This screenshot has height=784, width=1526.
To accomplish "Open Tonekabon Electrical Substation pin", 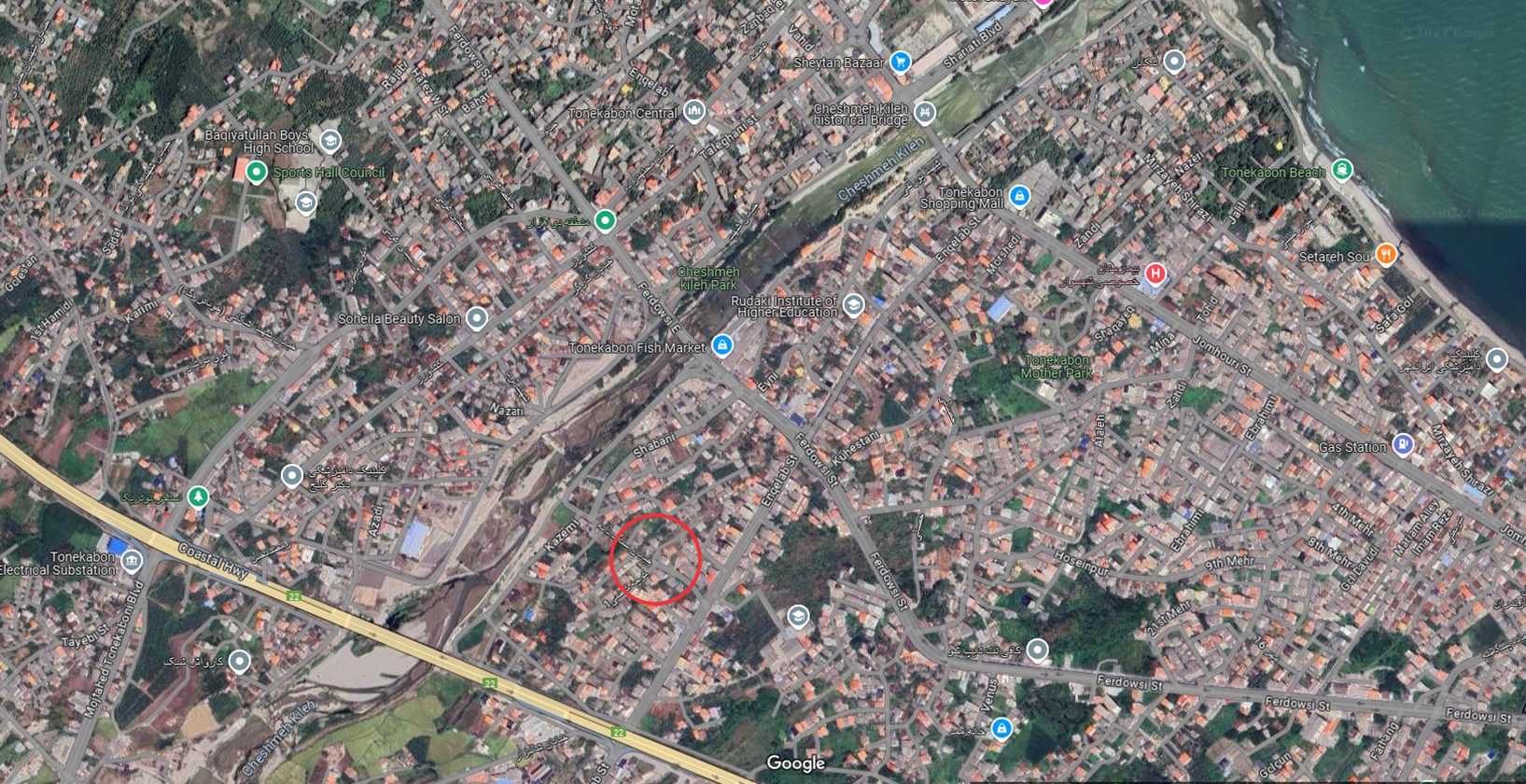I will pos(132,560).
